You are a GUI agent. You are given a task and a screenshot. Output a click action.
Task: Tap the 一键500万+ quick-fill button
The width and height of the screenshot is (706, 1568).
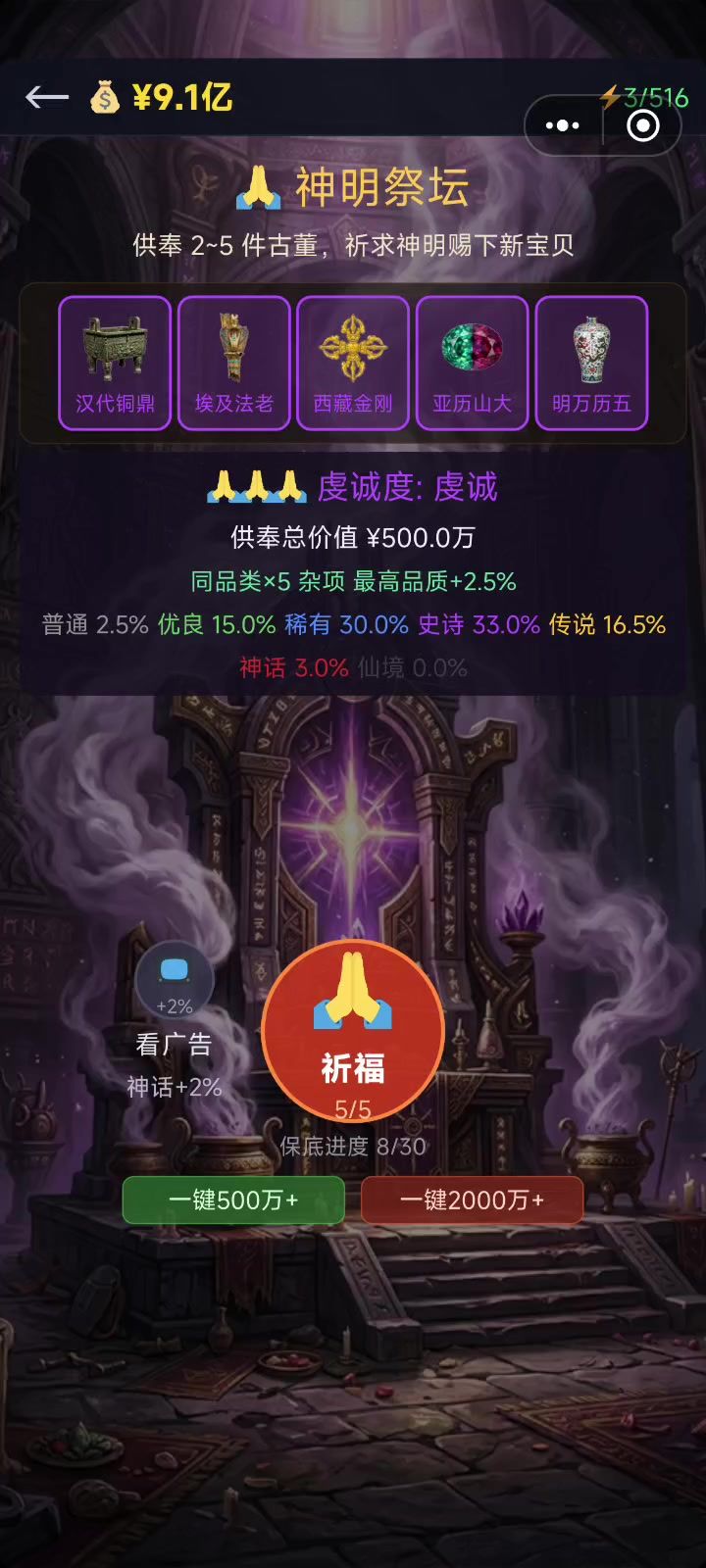pyautogui.click(x=233, y=1200)
